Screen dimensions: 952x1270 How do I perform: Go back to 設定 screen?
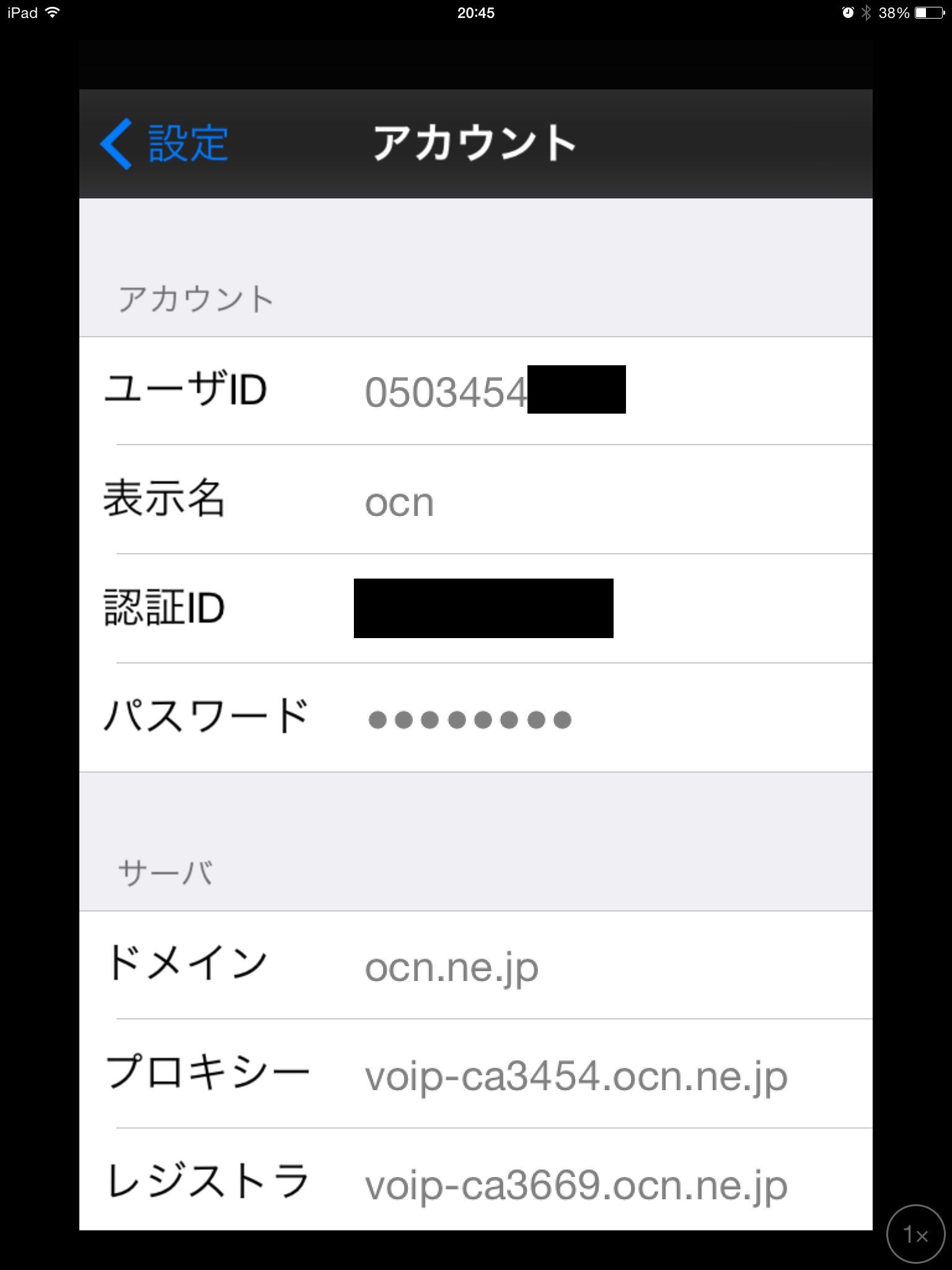[x=165, y=144]
